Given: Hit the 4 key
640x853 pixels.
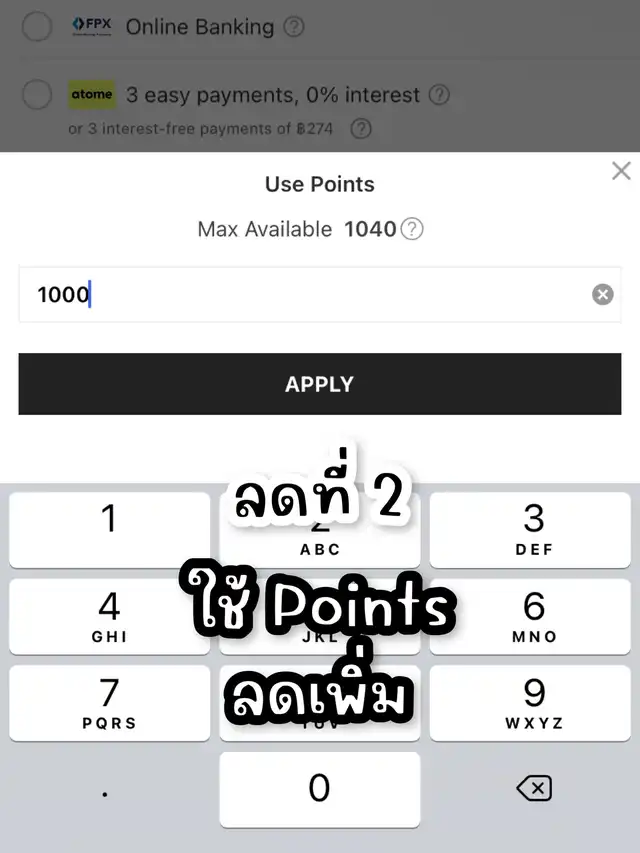Looking at the screenshot, I should pyautogui.click(x=109, y=616).
